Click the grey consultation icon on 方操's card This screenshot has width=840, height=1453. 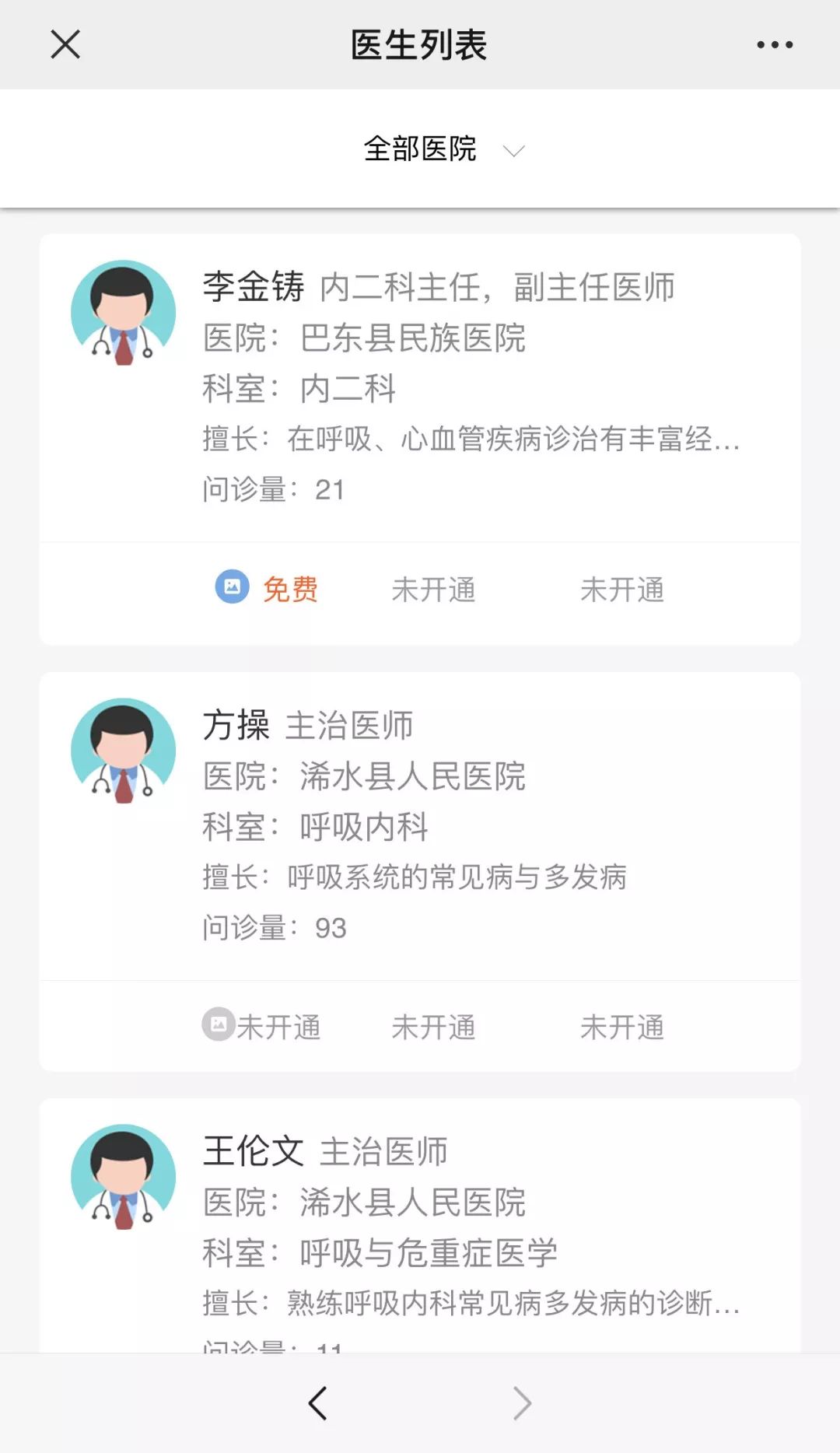click(x=216, y=1026)
